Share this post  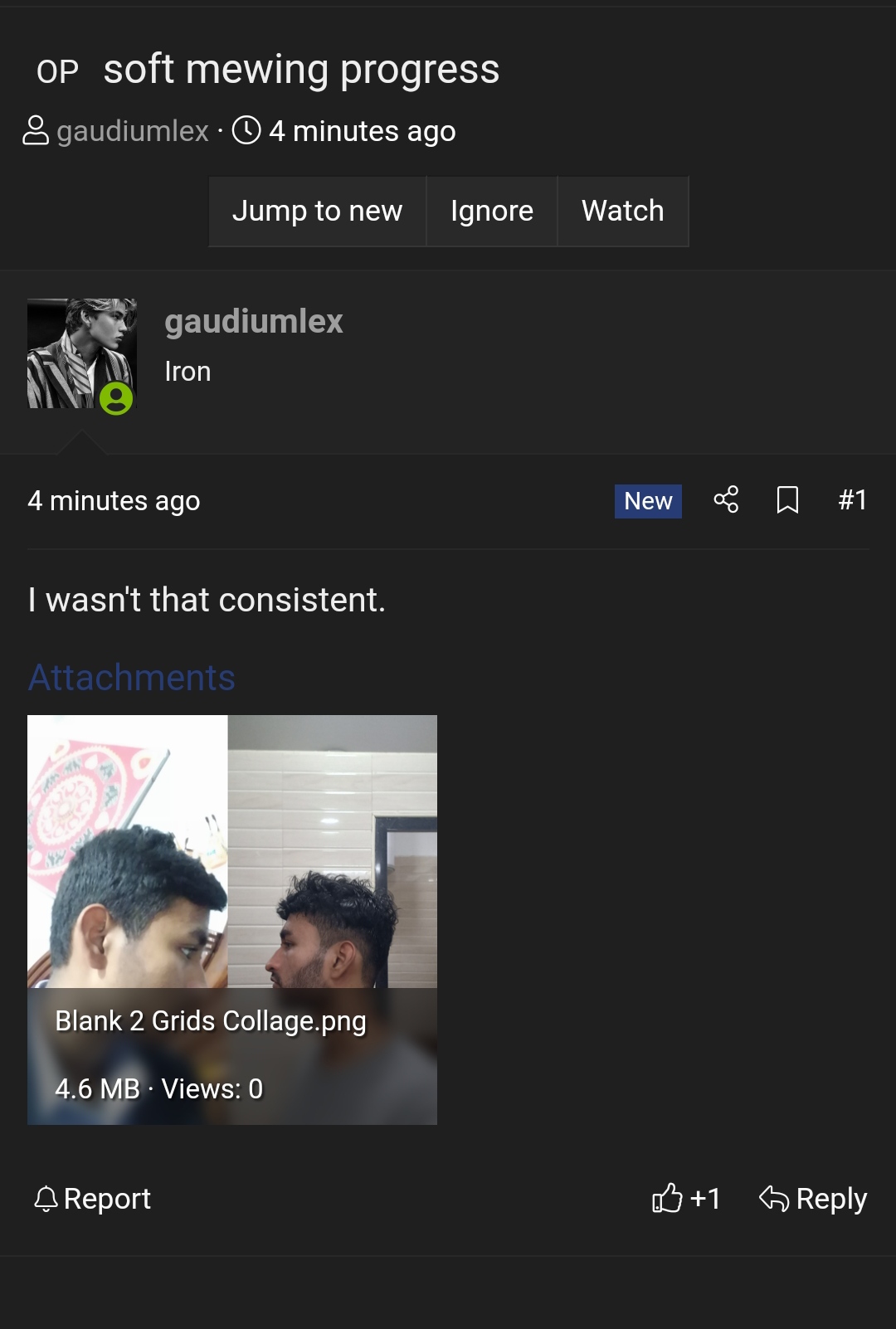726,499
